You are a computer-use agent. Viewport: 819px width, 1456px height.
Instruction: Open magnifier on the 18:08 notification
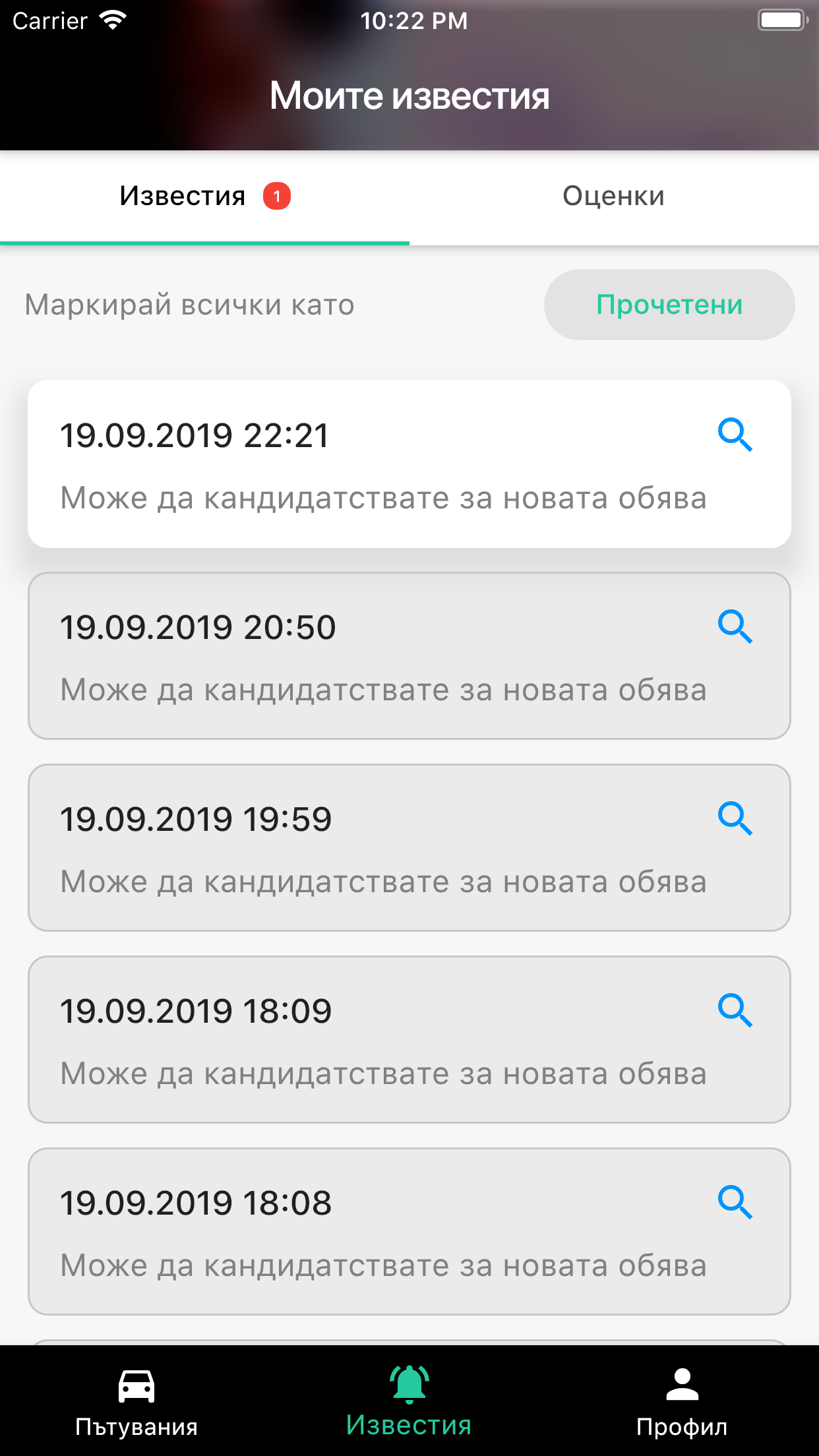(735, 1203)
